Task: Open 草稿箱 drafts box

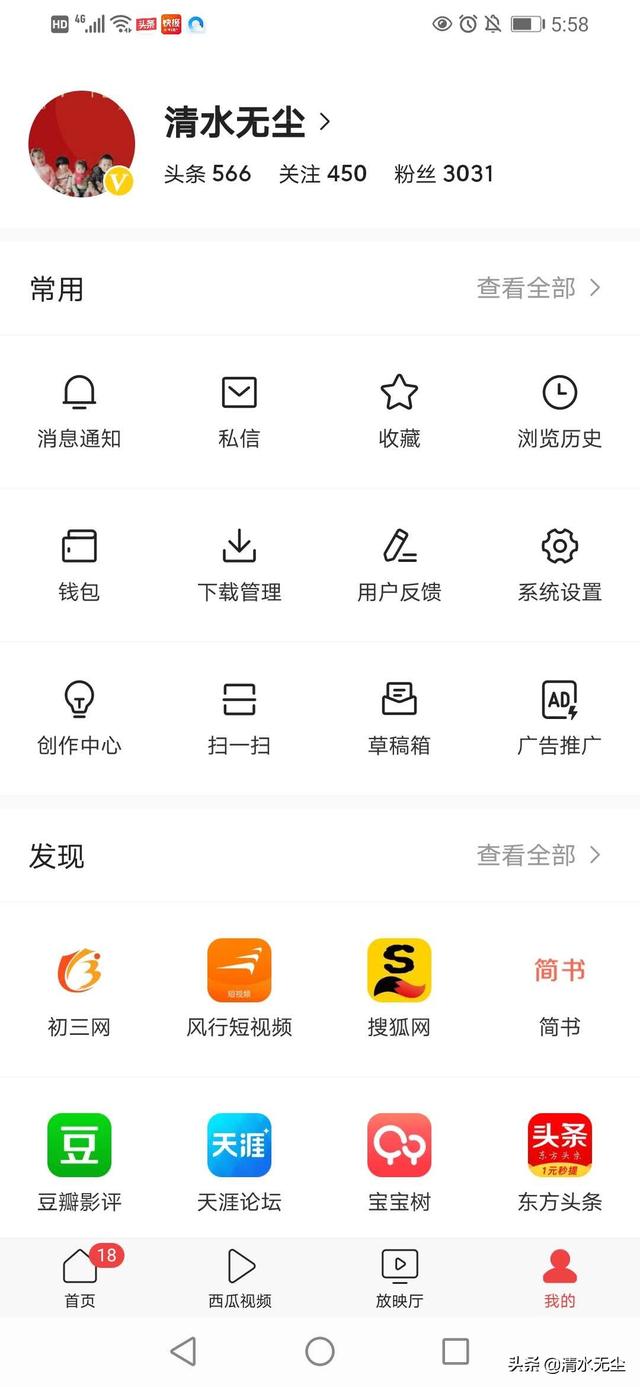Action: pyautogui.click(x=399, y=717)
